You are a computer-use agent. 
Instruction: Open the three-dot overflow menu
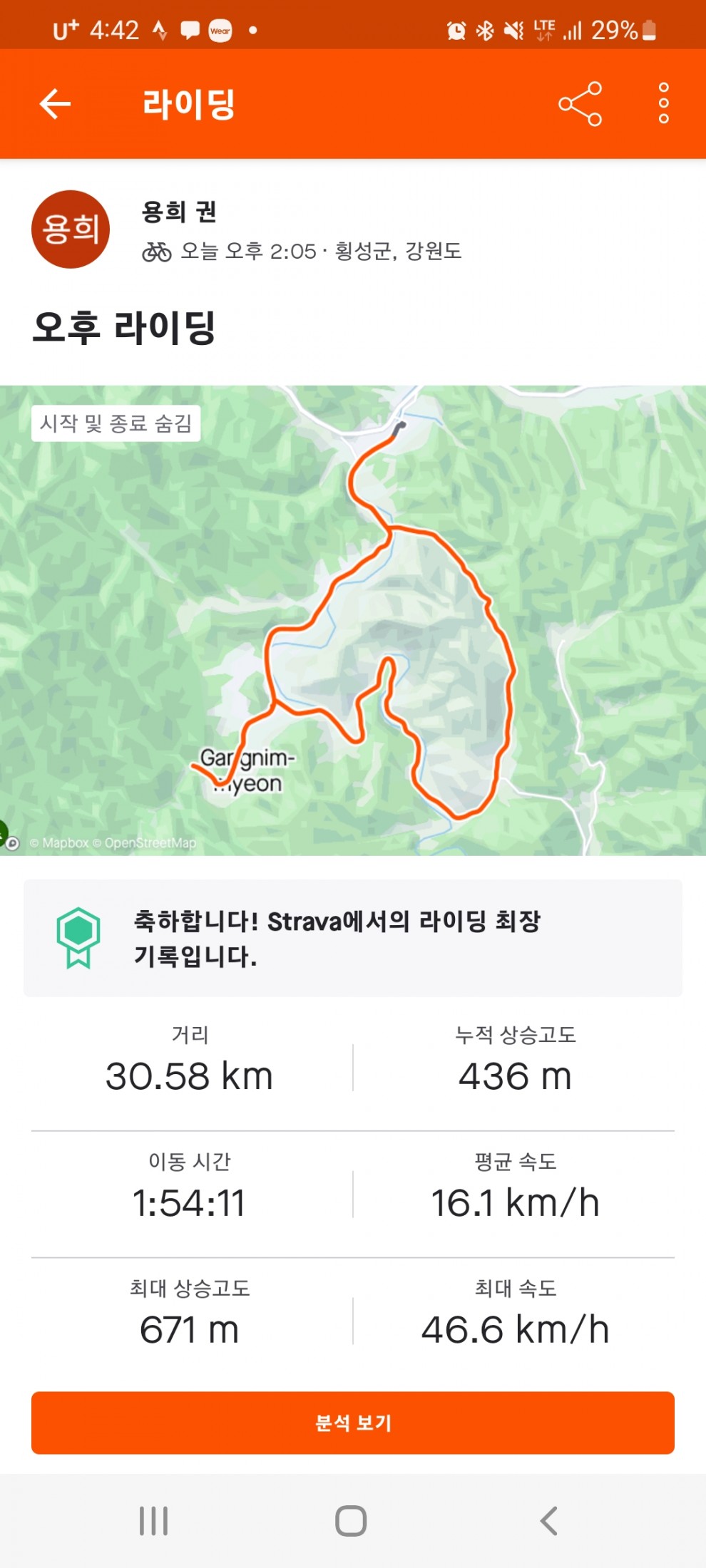(663, 104)
